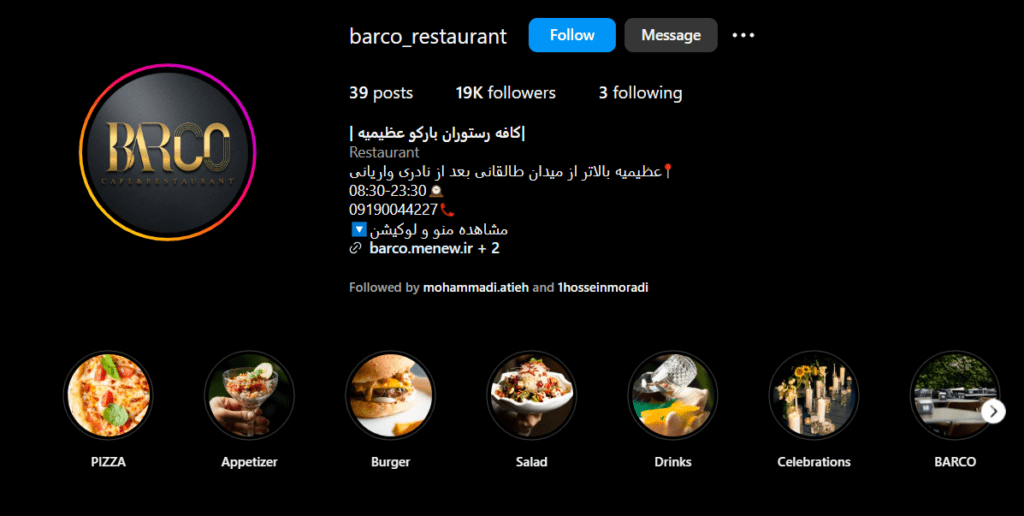Screen dimensions: 1024x516
Task: Open the Drinks highlight
Action: click(x=672, y=395)
